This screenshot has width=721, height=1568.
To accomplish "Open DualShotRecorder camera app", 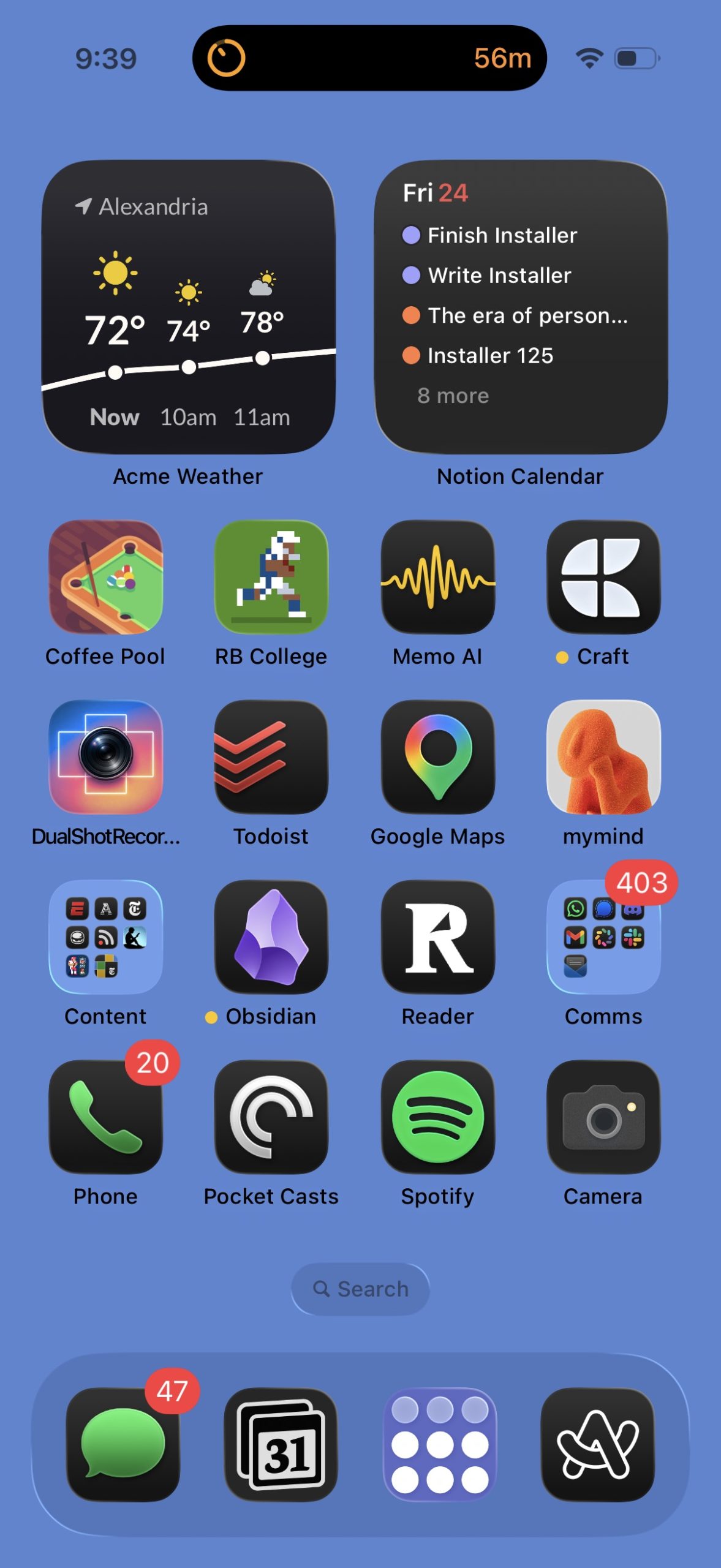I will point(105,757).
